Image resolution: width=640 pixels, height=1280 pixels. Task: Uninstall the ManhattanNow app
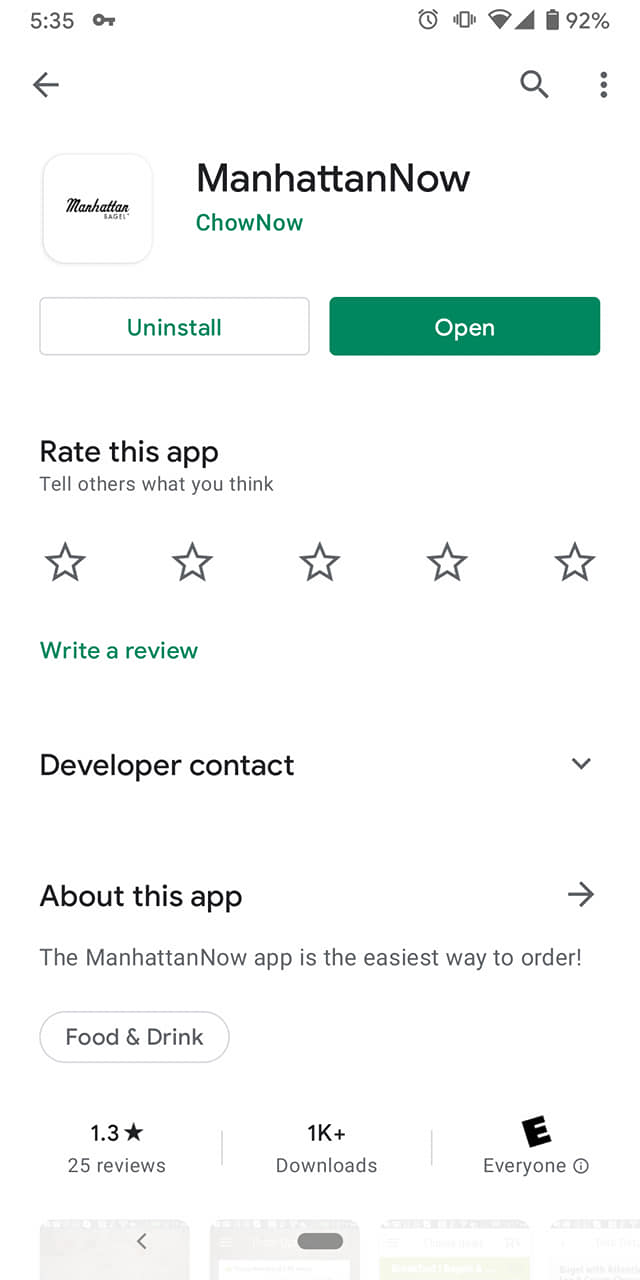coord(174,327)
